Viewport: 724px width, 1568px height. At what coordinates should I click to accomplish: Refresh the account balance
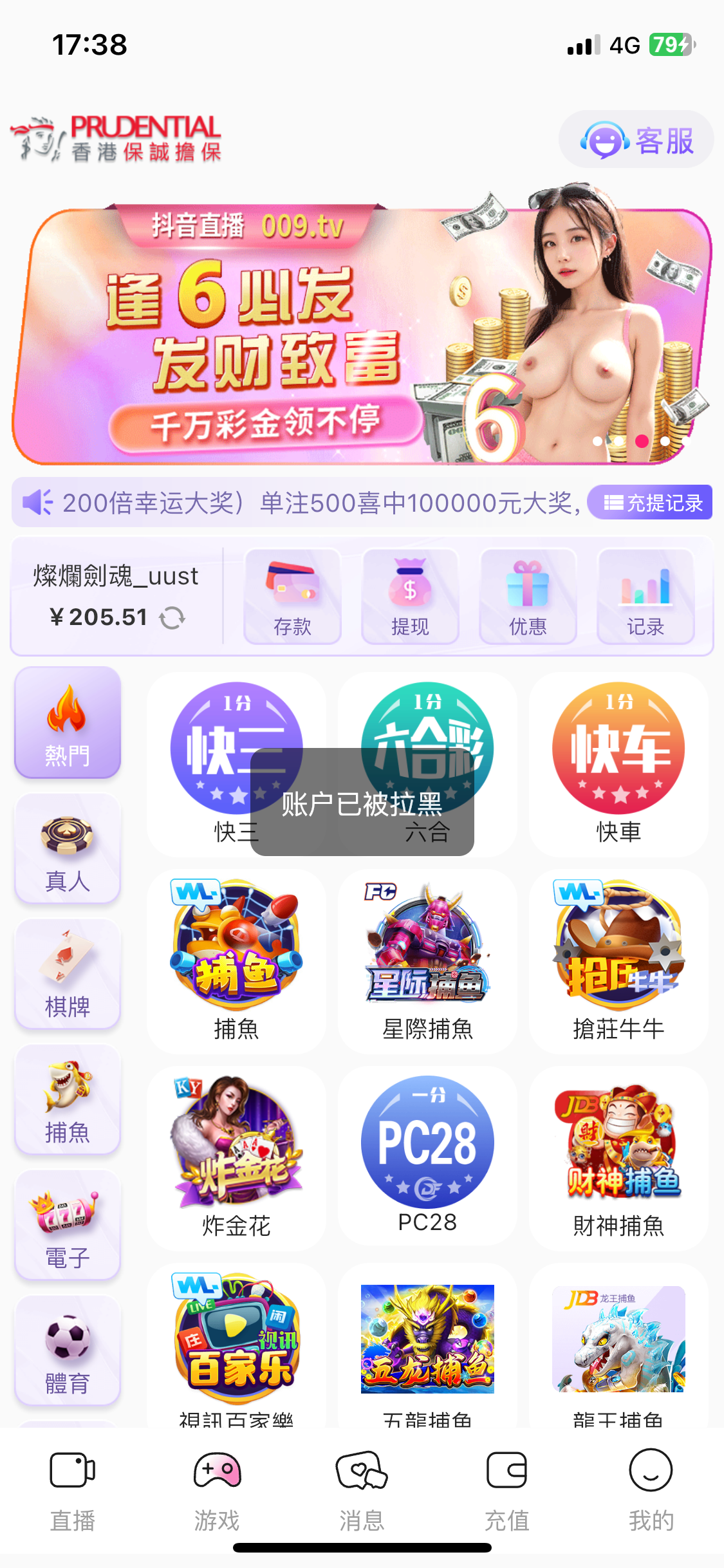[171, 617]
